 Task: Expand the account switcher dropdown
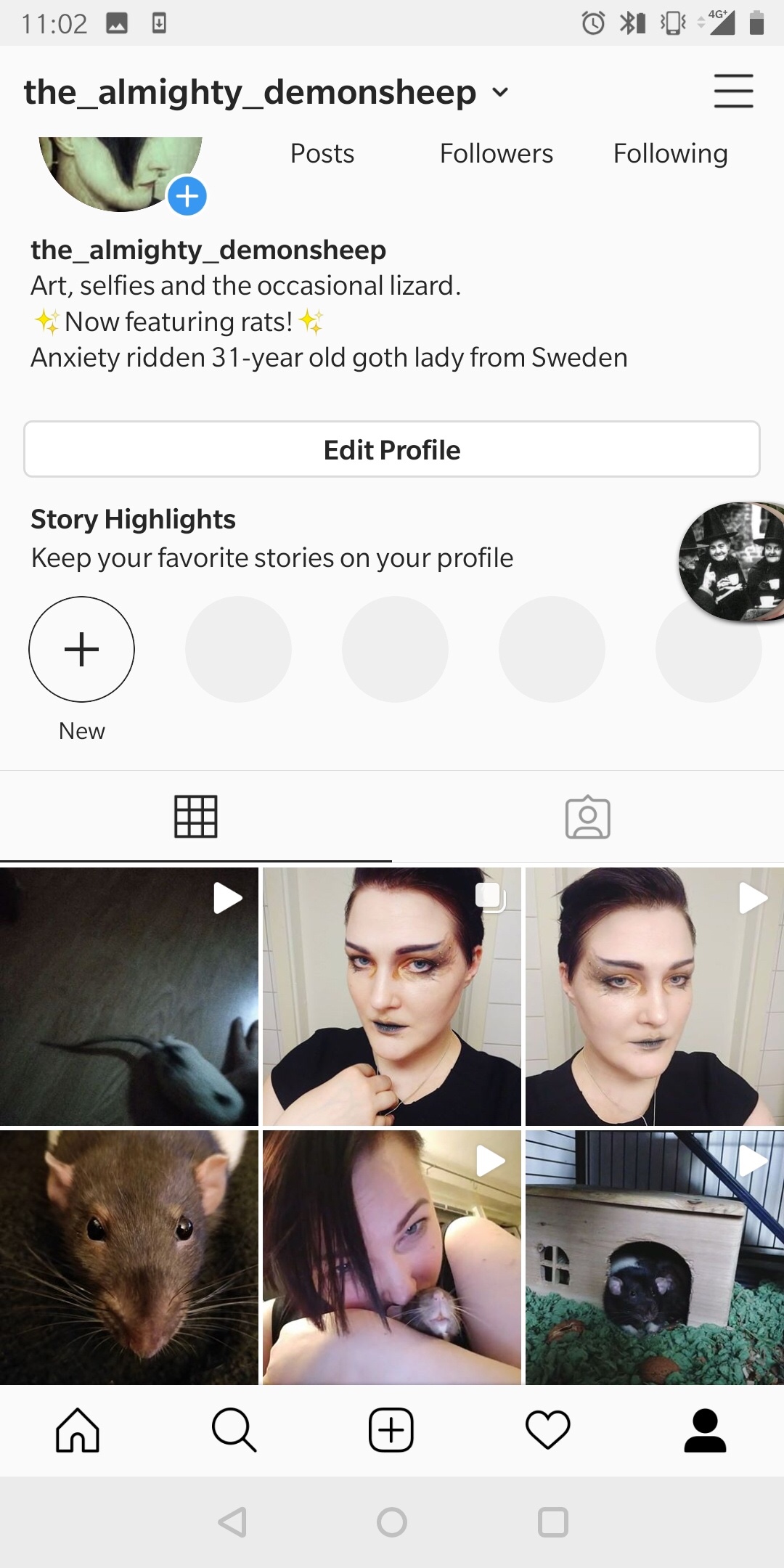[500, 92]
